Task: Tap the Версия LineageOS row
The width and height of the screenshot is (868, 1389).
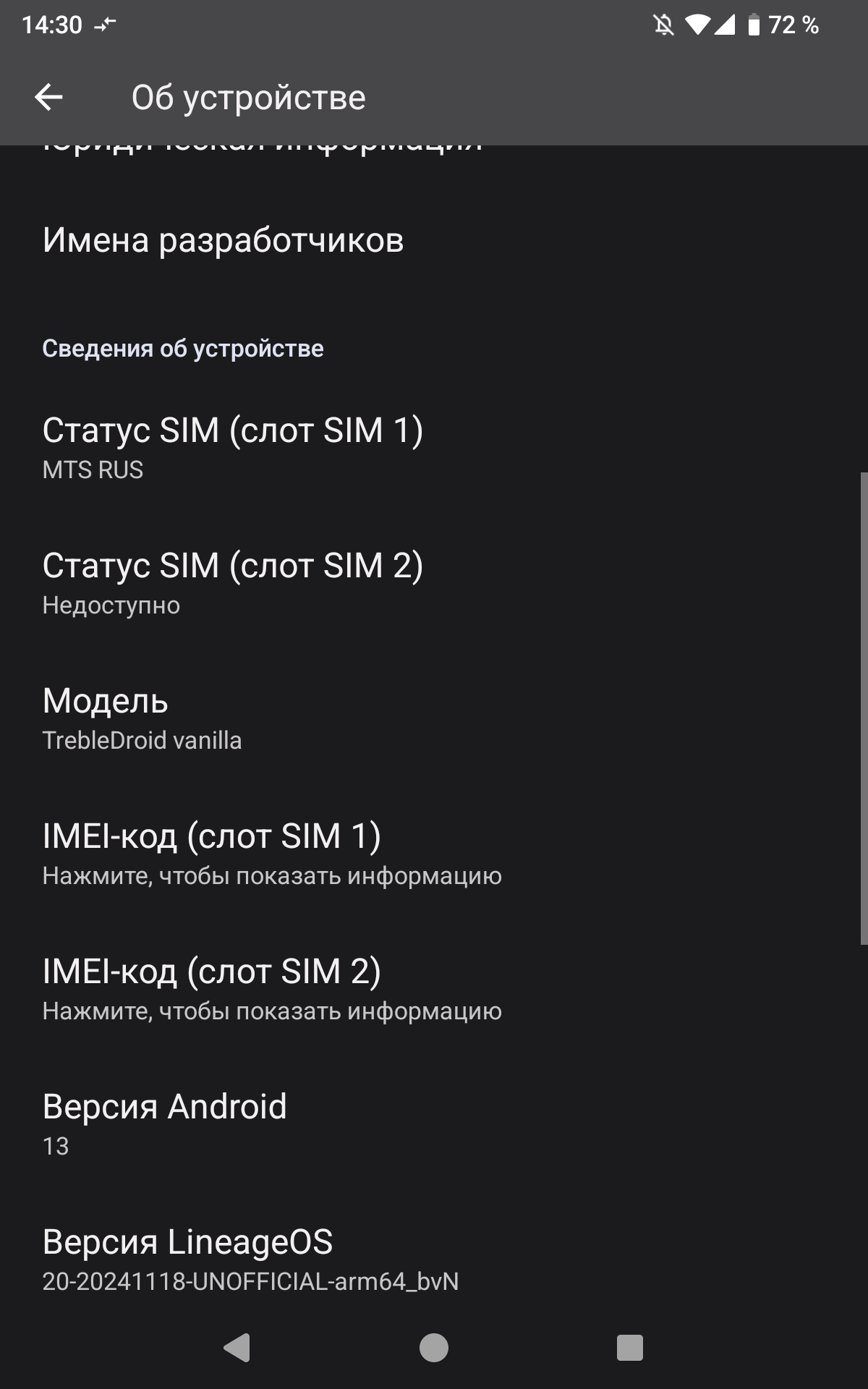Action: coord(250,1258)
